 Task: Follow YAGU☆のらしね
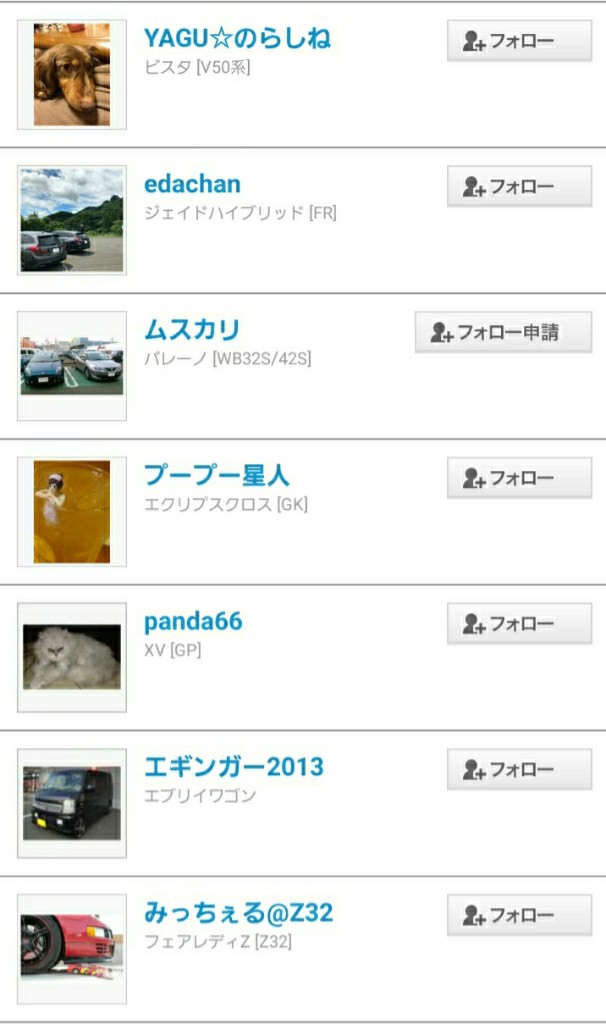point(518,41)
